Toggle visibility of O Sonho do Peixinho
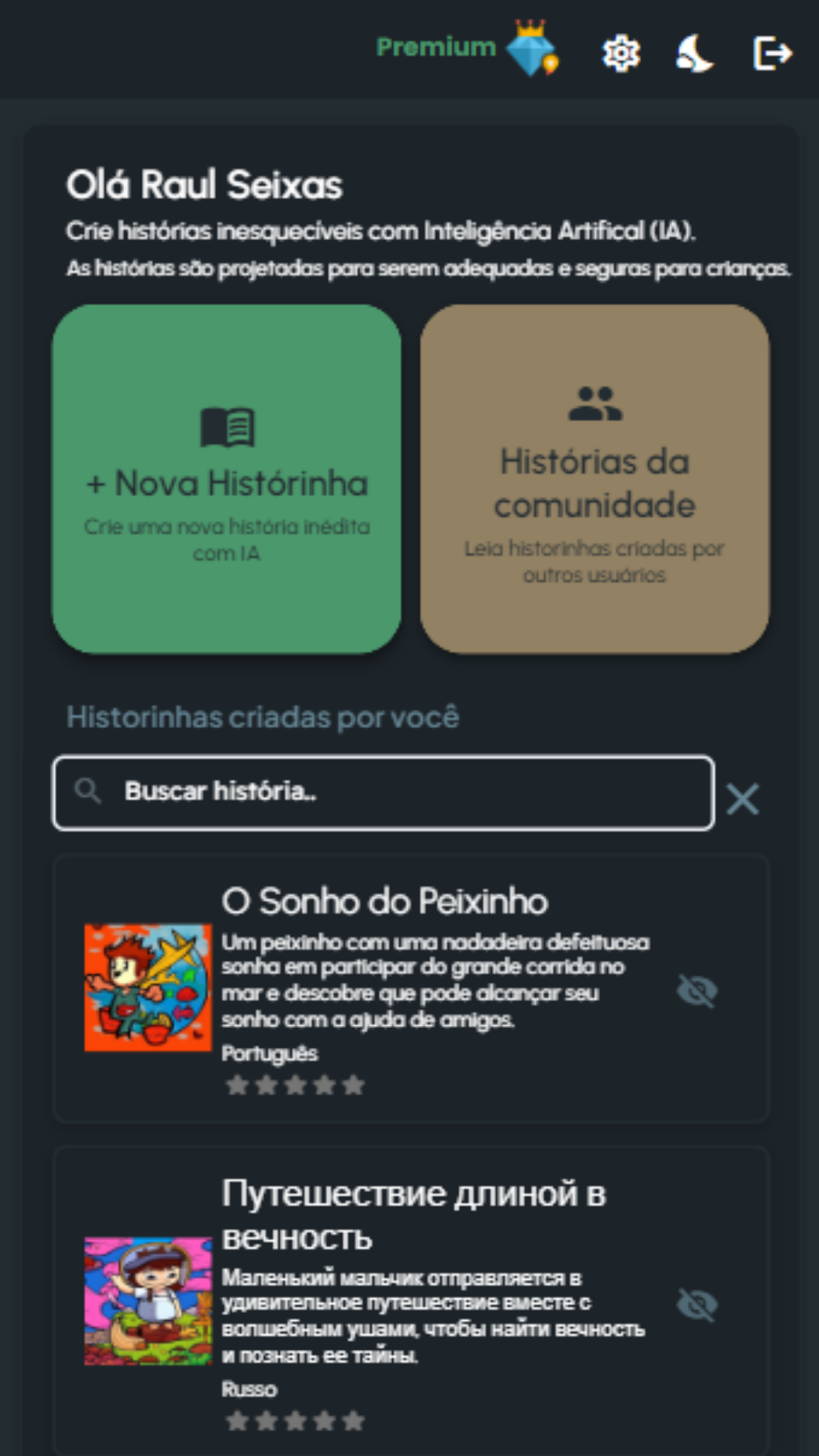The height and width of the screenshot is (1456, 819). click(697, 990)
